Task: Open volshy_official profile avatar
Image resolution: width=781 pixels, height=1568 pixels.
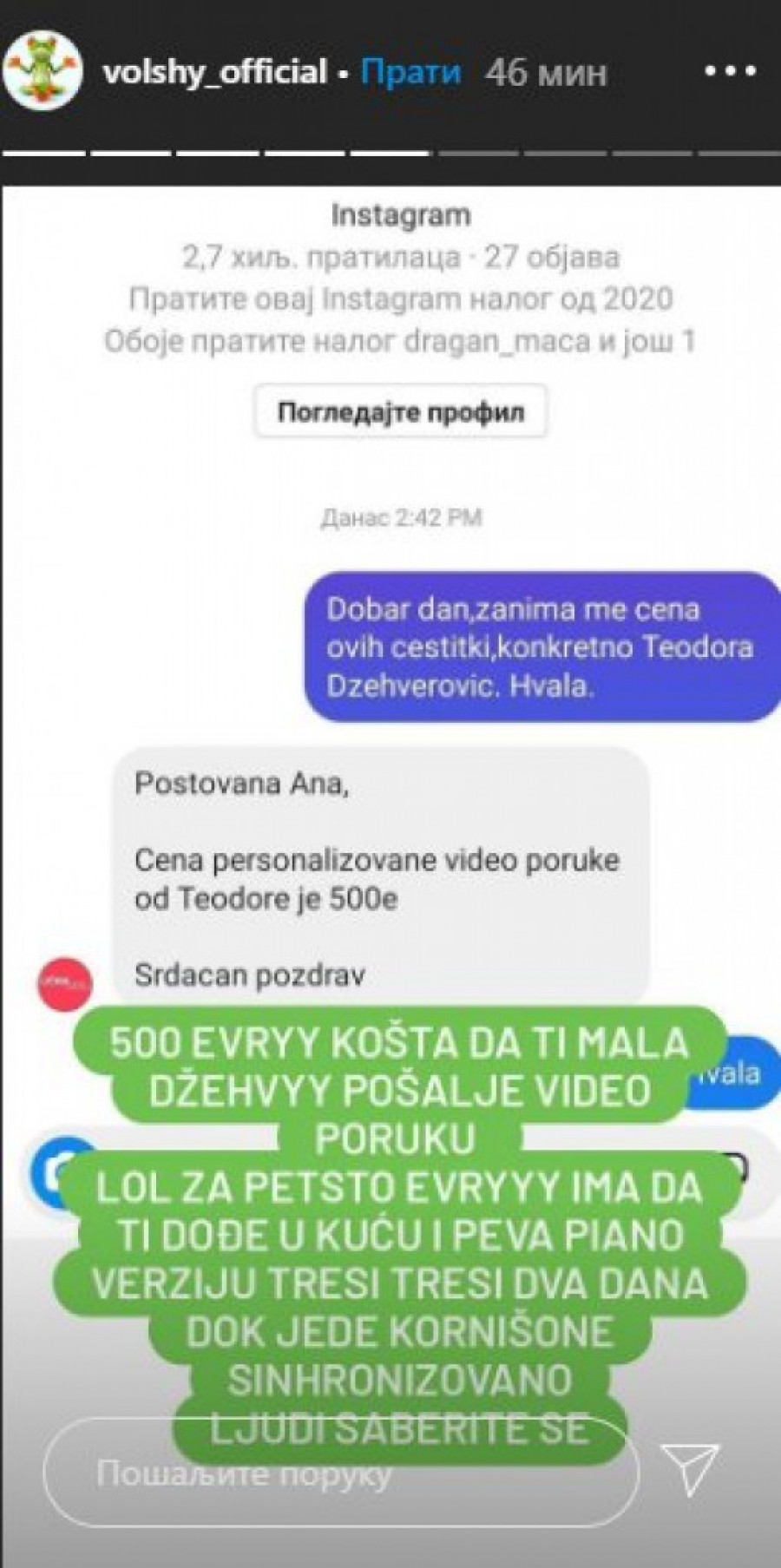Action: (x=43, y=72)
